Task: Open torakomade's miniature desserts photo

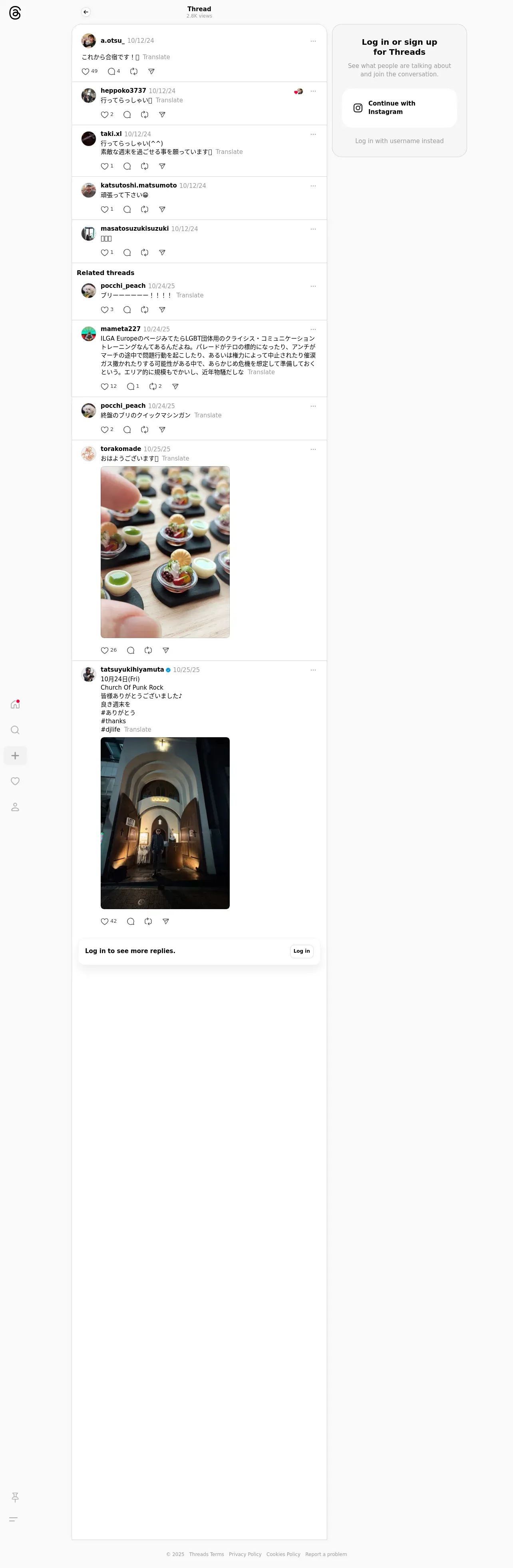Action: pos(165,552)
